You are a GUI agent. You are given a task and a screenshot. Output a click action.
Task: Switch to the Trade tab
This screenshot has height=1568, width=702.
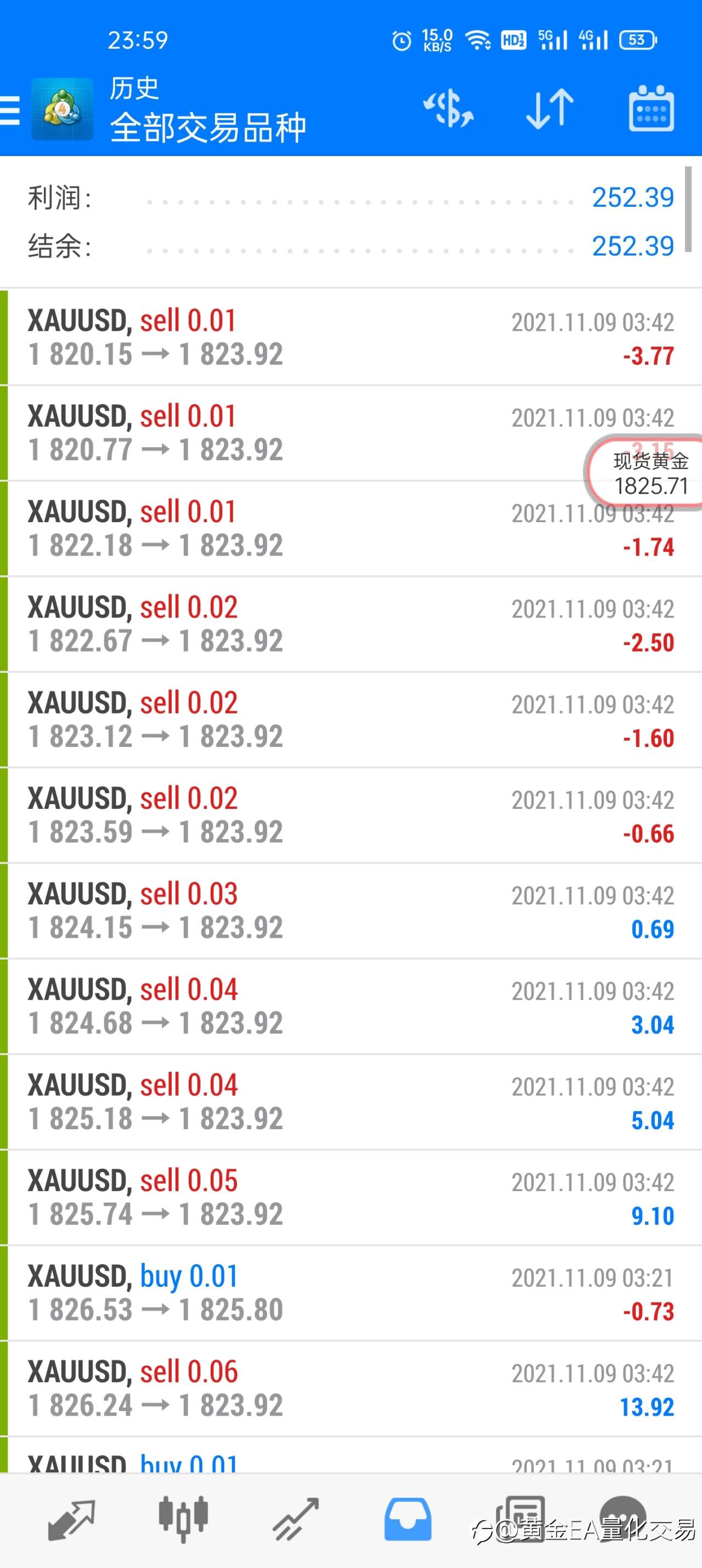[296, 1520]
